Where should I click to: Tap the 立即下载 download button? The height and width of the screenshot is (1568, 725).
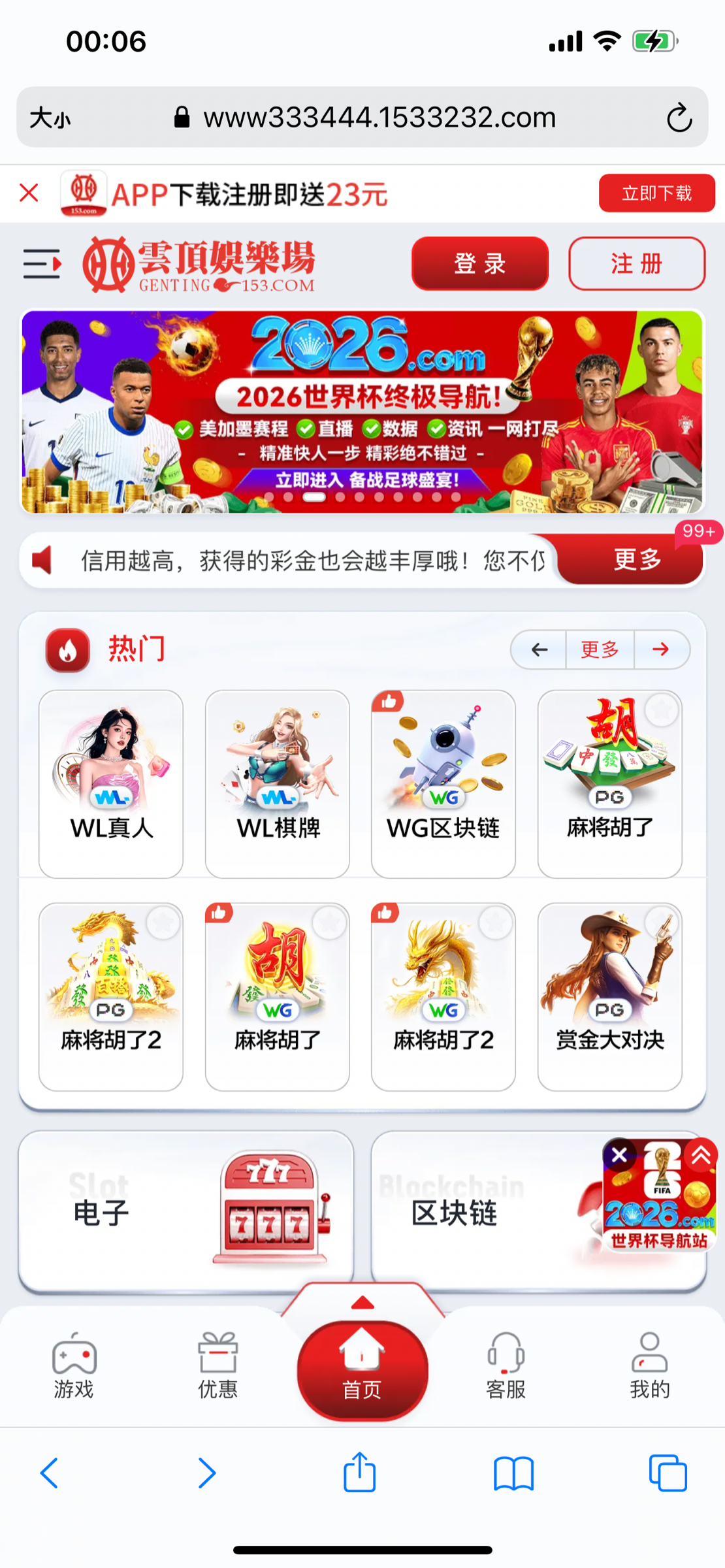(656, 193)
